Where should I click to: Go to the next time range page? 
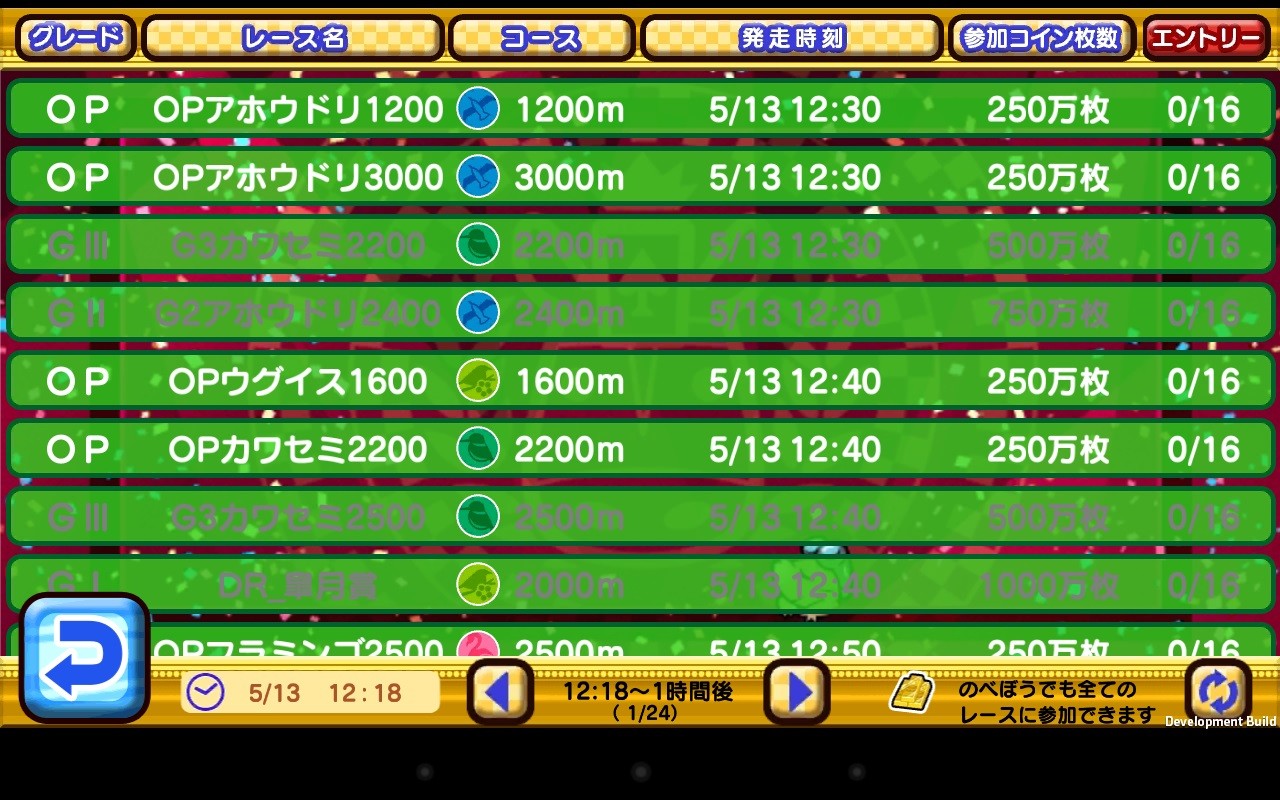coord(797,692)
